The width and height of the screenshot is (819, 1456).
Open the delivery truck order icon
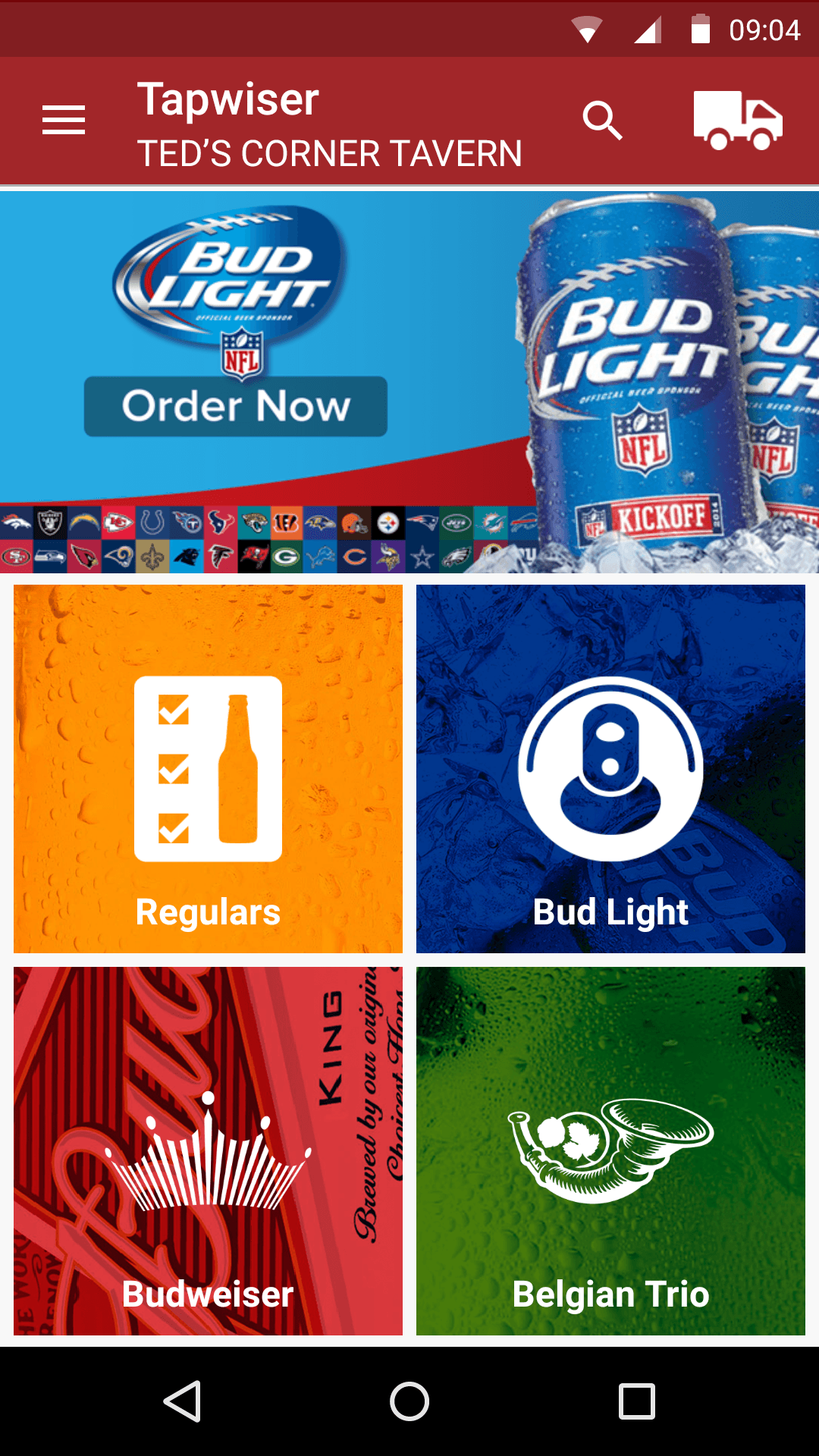(739, 120)
